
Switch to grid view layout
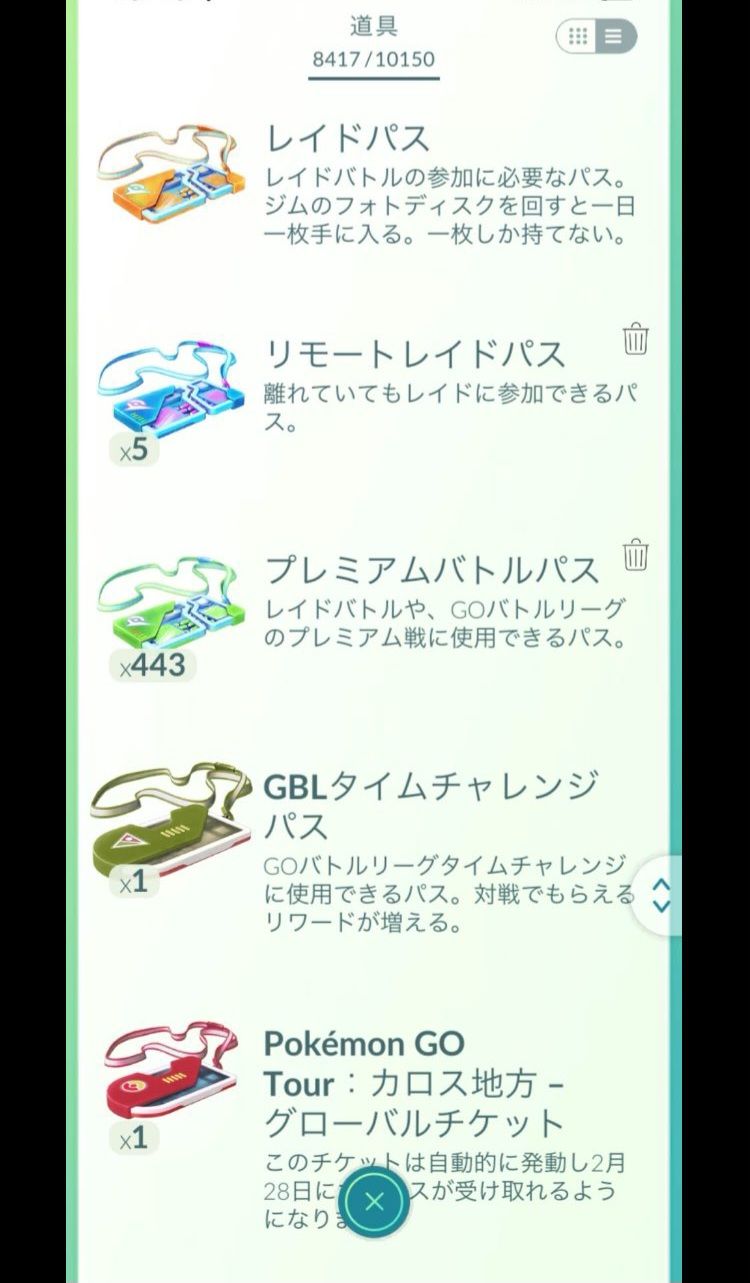tap(578, 37)
